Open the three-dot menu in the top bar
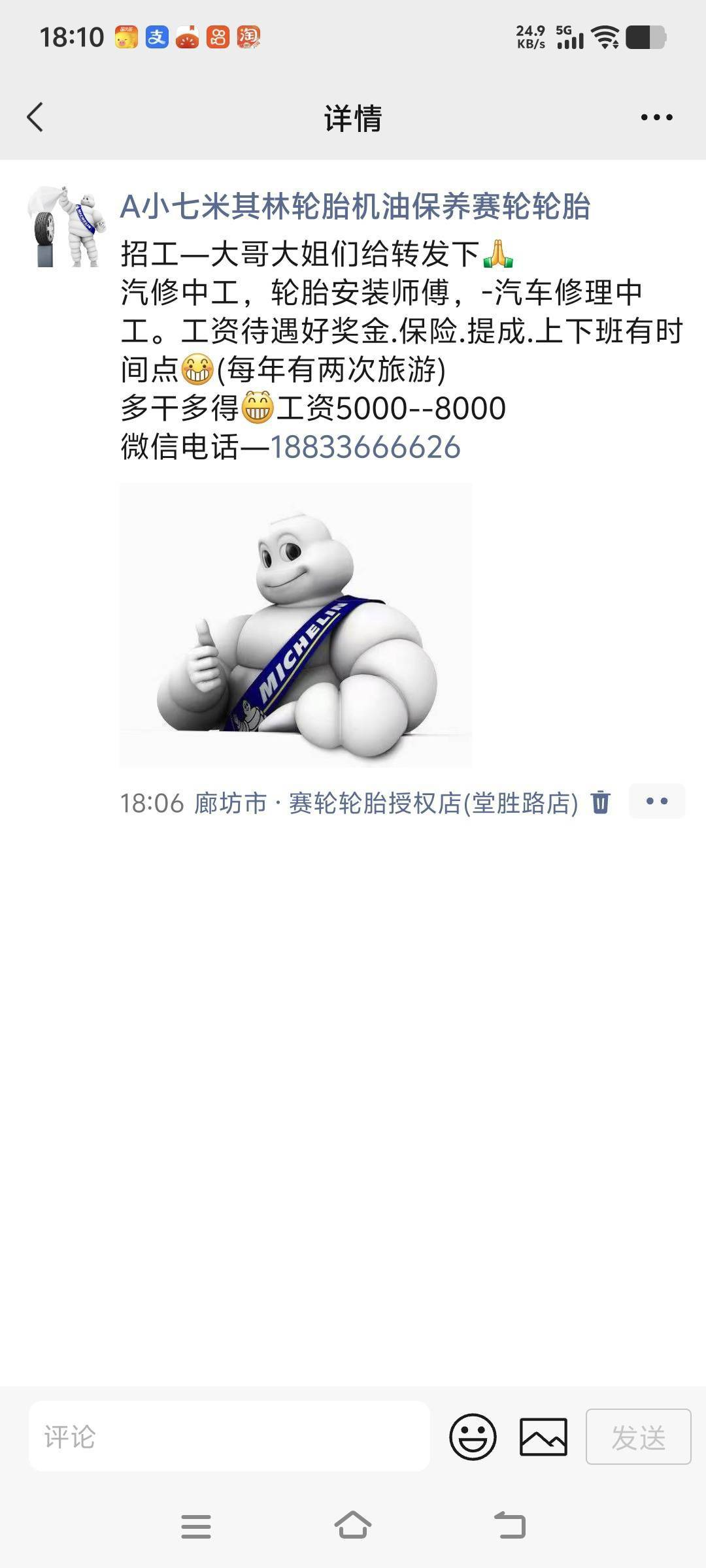 tap(656, 118)
